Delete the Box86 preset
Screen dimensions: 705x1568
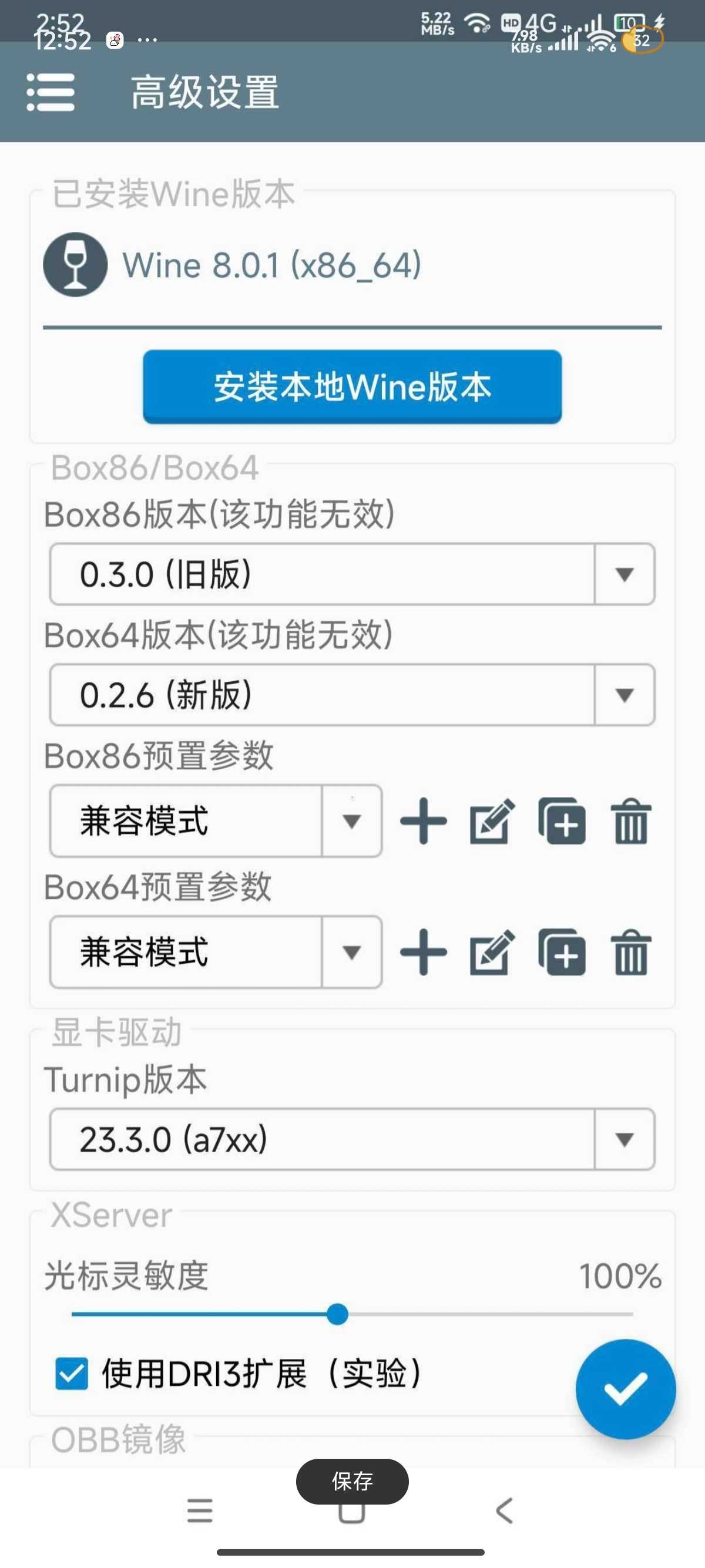pos(631,821)
